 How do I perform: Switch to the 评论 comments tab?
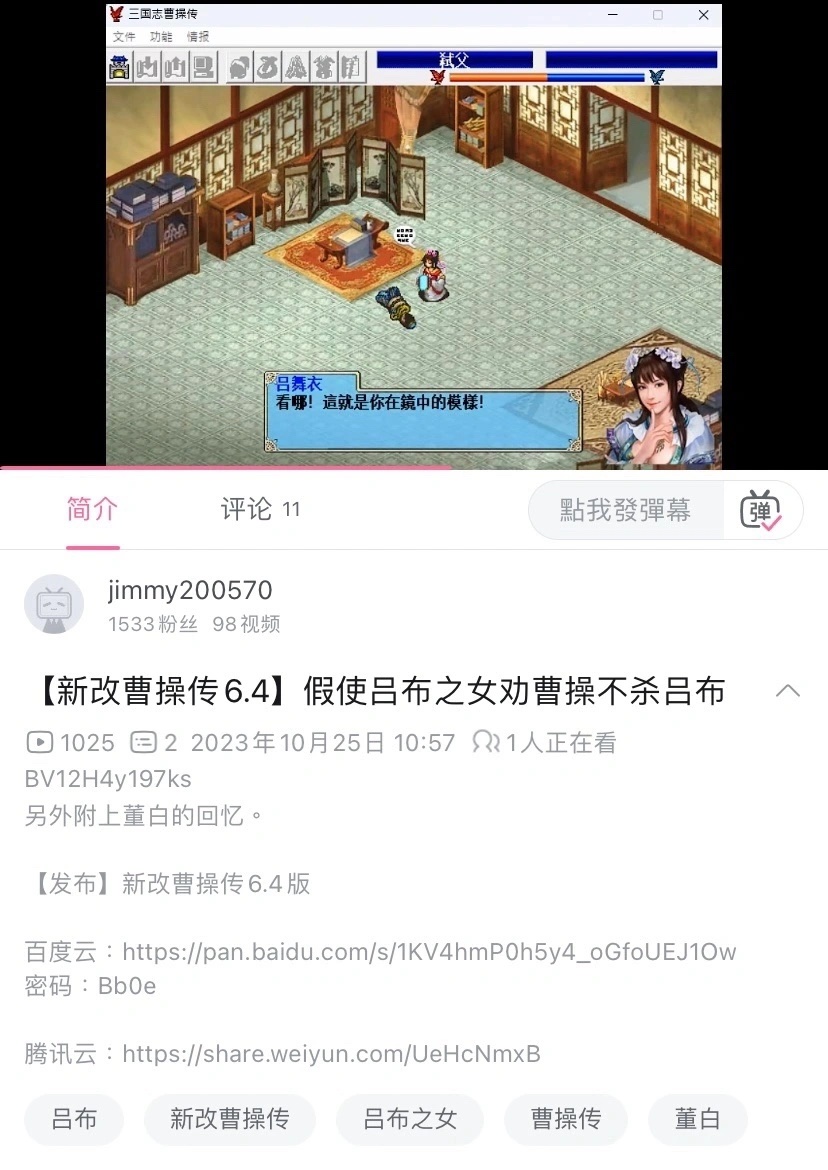point(259,509)
